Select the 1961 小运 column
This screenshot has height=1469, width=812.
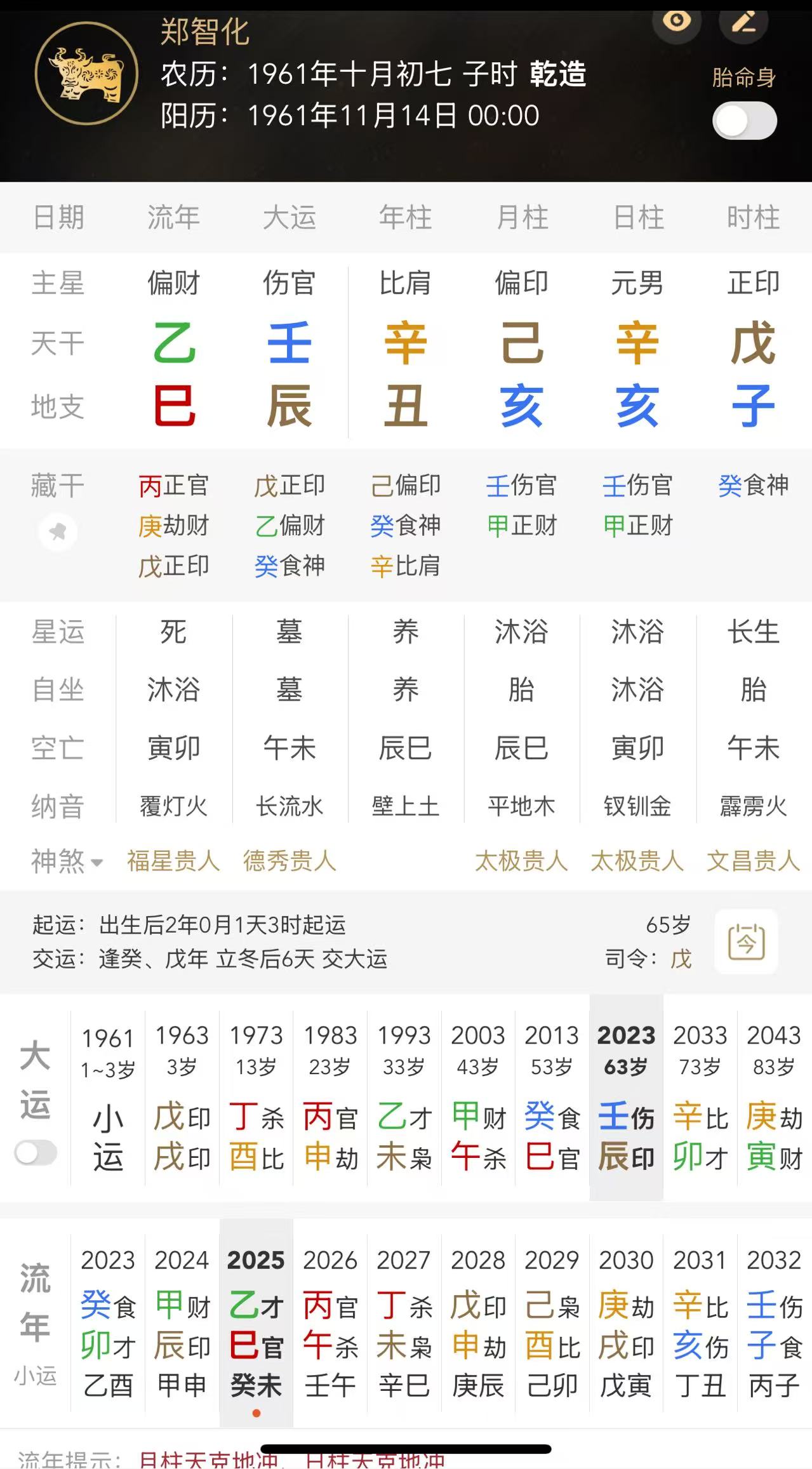pyautogui.click(x=108, y=1098)
